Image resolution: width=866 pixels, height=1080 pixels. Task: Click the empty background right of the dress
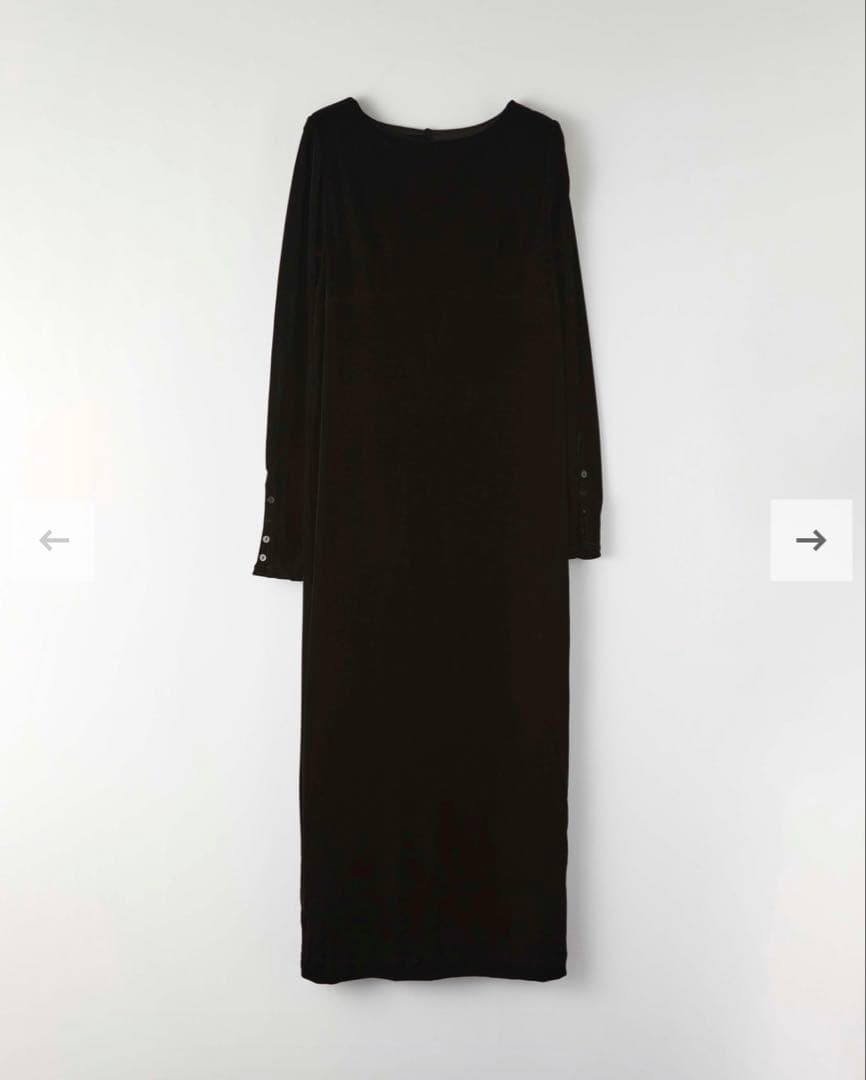700,300
